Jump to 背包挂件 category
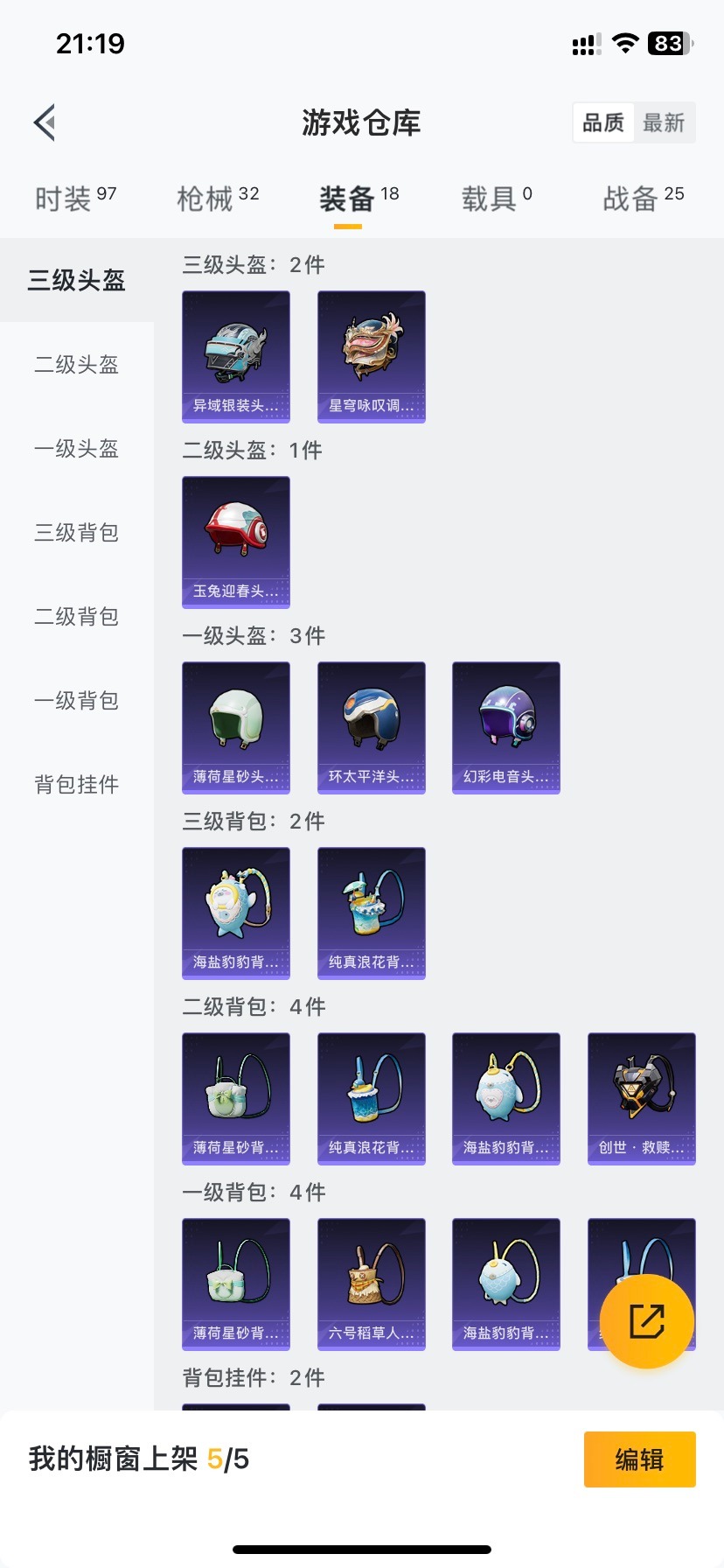Image resolution: width=724 pixels, height=1568 pixels. 77,785
